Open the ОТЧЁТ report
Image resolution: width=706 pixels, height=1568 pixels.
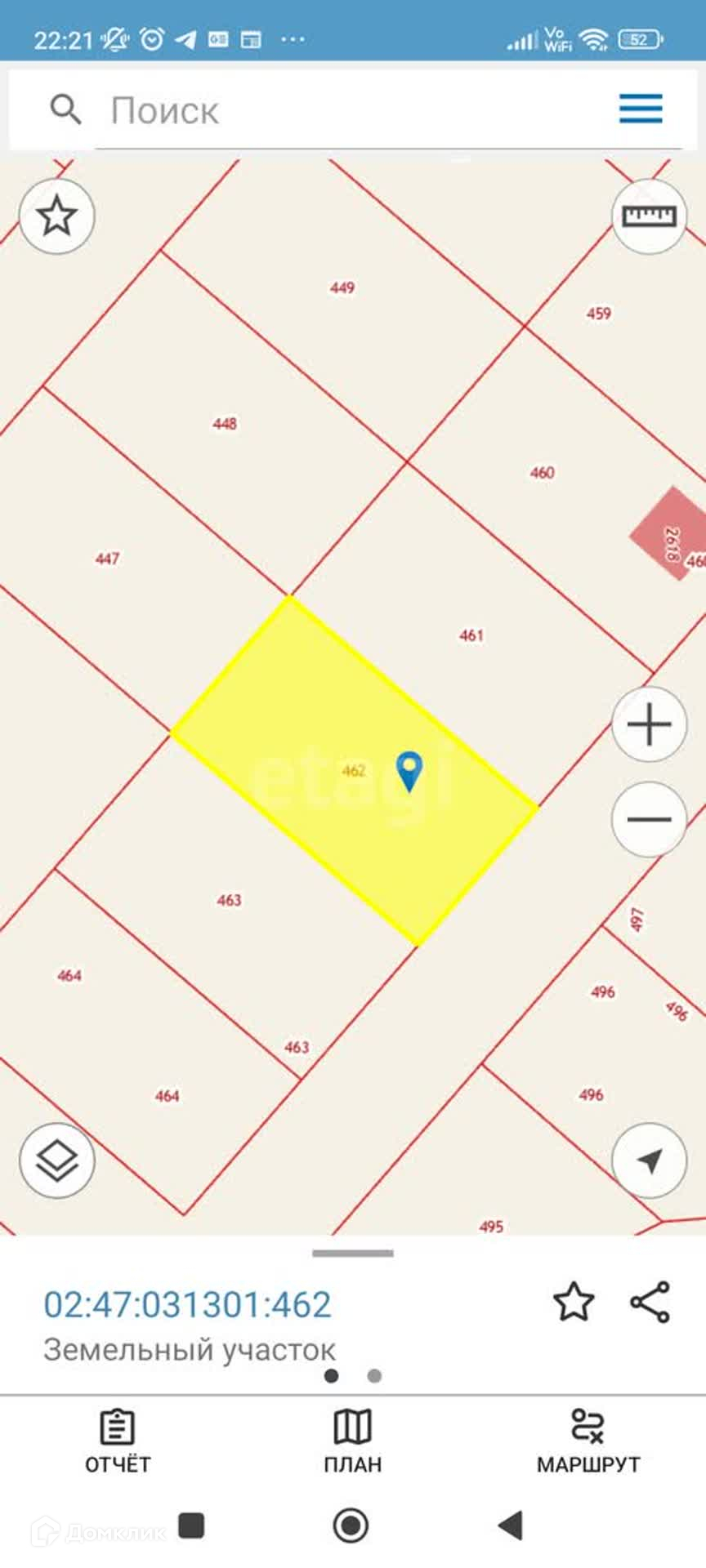click(118, 1442)
